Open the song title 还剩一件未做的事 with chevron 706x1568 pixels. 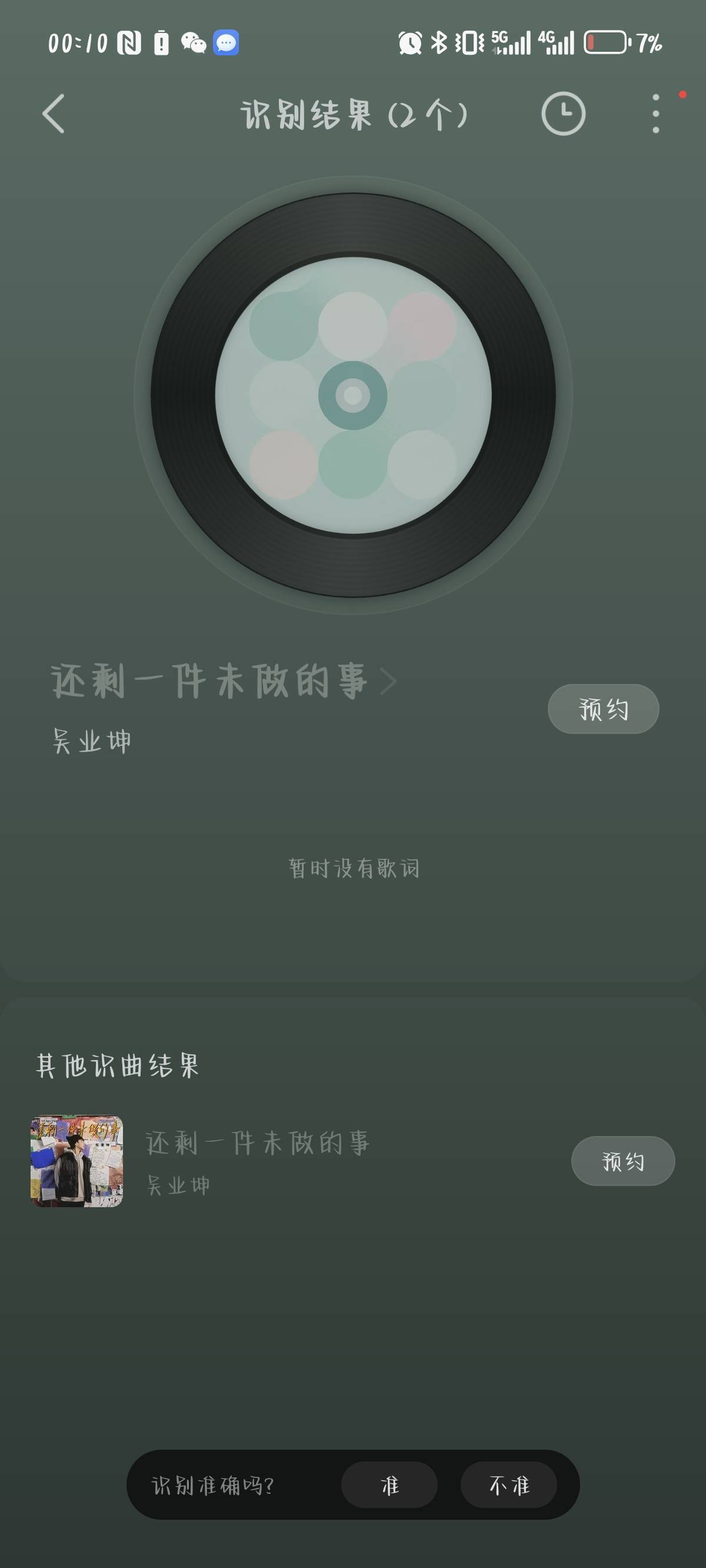[223, 681]
